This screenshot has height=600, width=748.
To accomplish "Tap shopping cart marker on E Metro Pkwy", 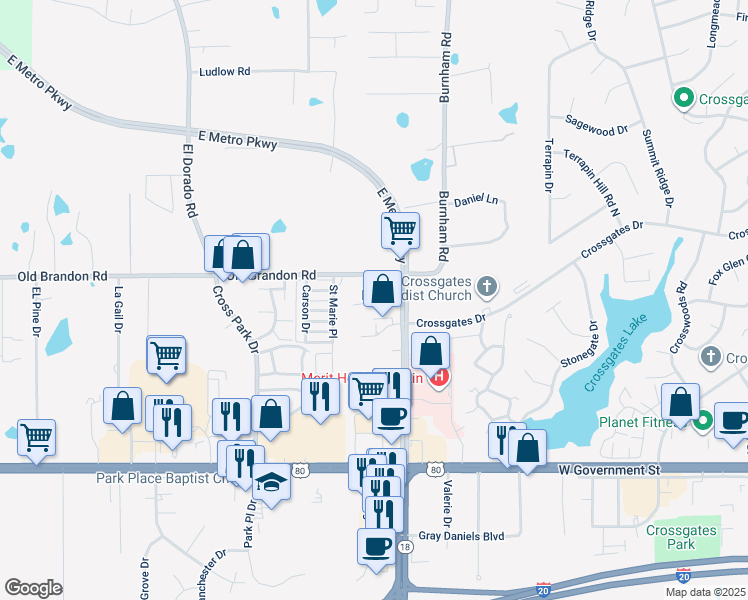I will coord(400,231).
